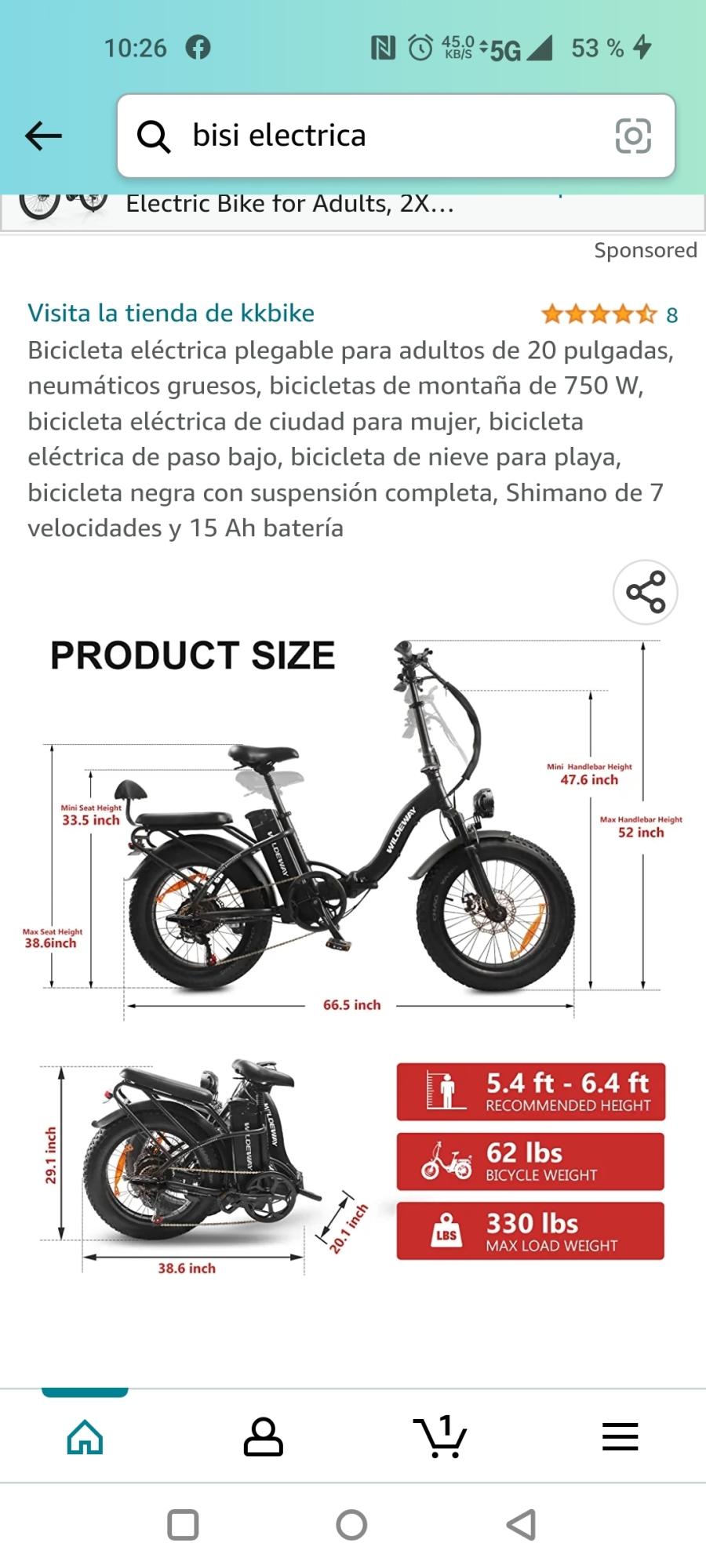This screenshot has width=706, height=1568.
Task: Open the hamburger menu tab
Action: (x=620, y=1436)
